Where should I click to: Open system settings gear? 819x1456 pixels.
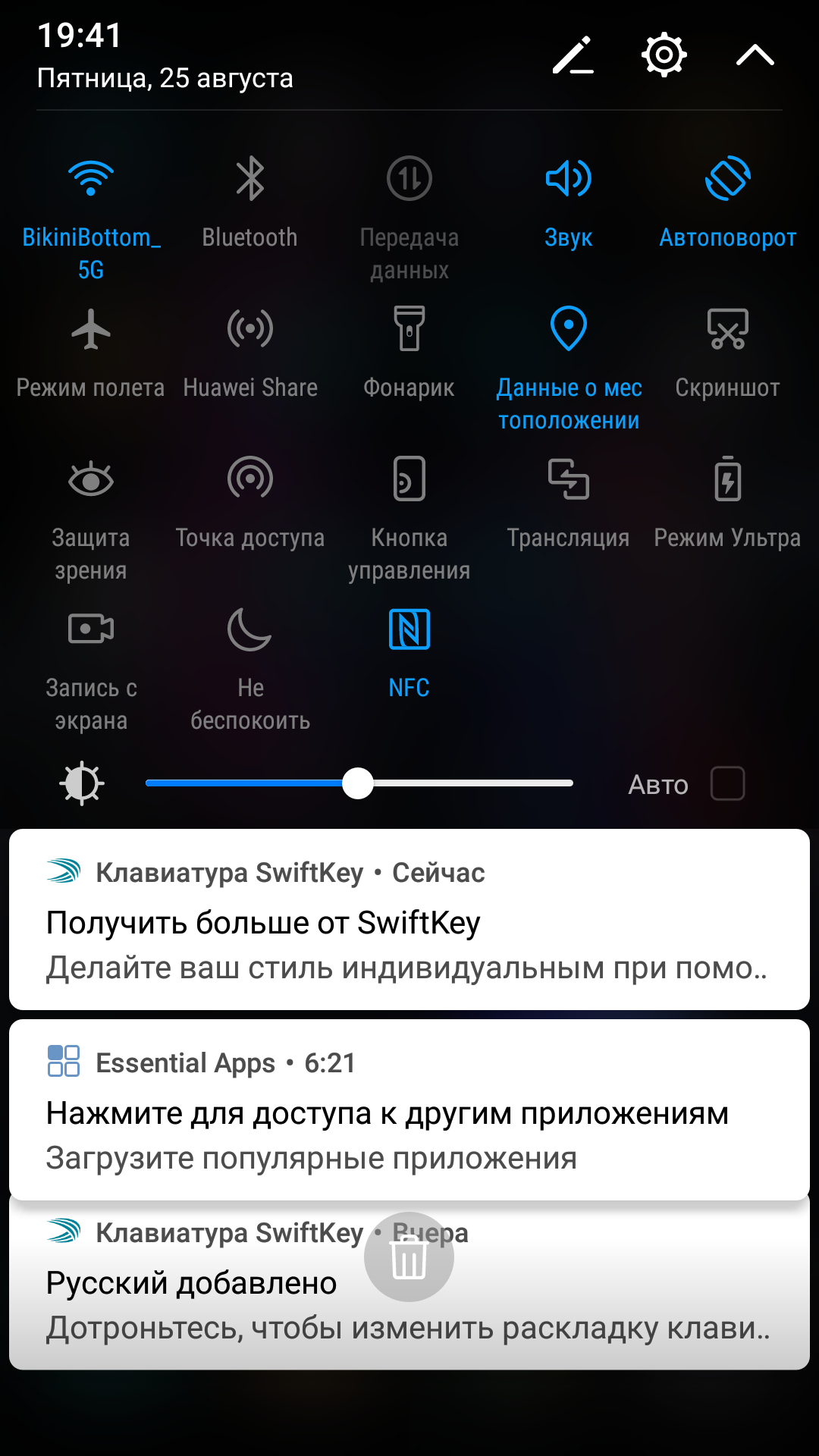[x=664, y=55]
